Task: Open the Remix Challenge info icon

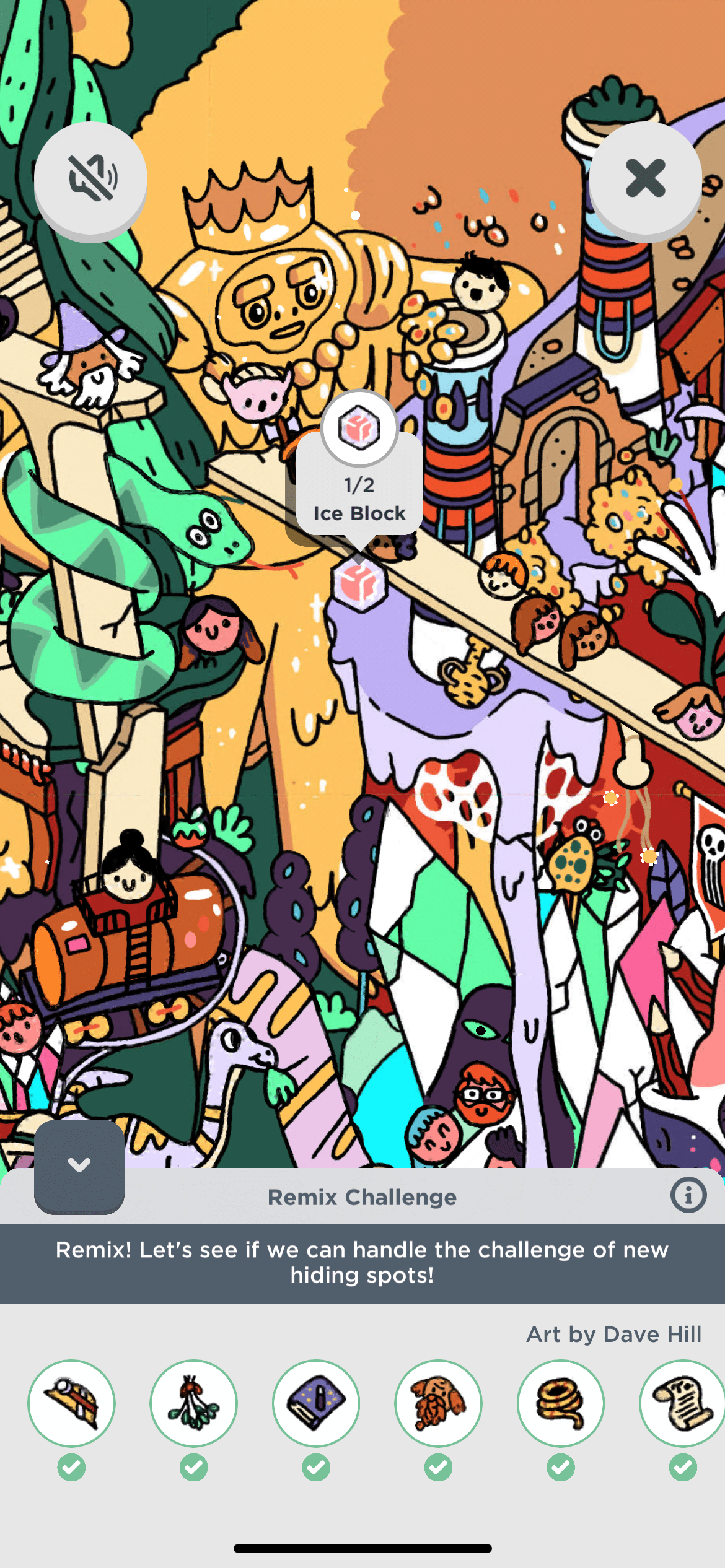Action: 688,1195
